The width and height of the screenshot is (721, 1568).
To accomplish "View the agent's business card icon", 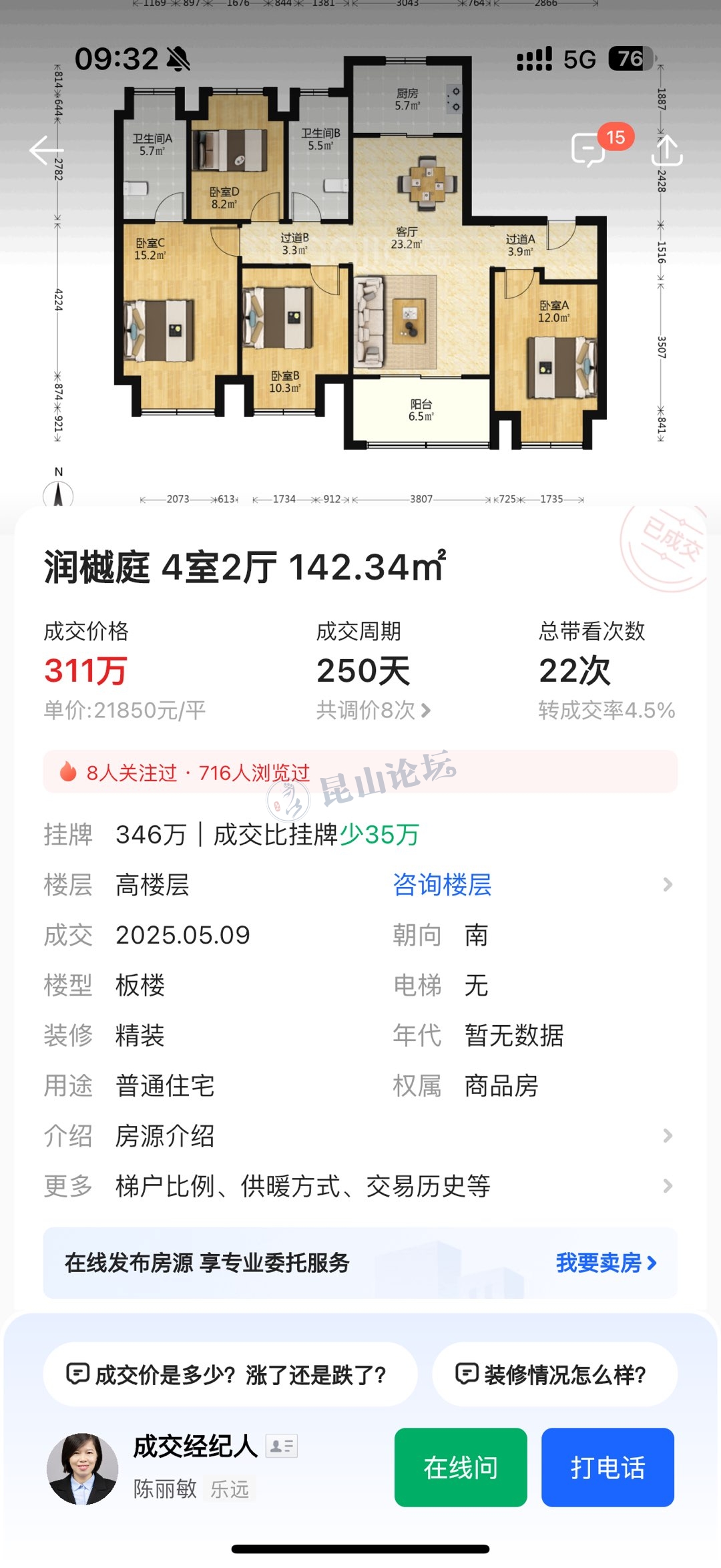I will click(281, 1446).
